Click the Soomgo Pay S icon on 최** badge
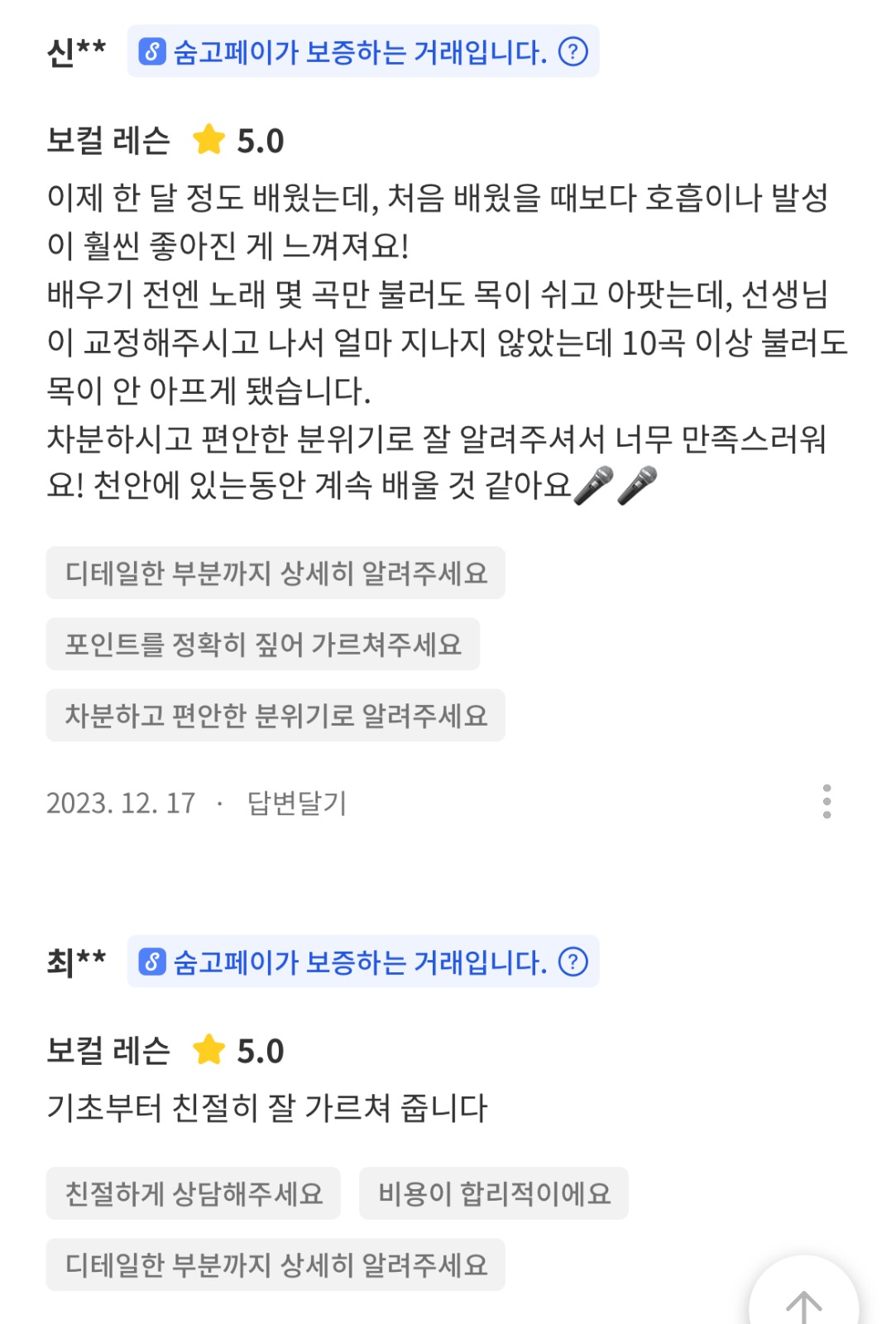This screenshot has width=896, height=1324. pyautogui.click(x=153, y=963)
